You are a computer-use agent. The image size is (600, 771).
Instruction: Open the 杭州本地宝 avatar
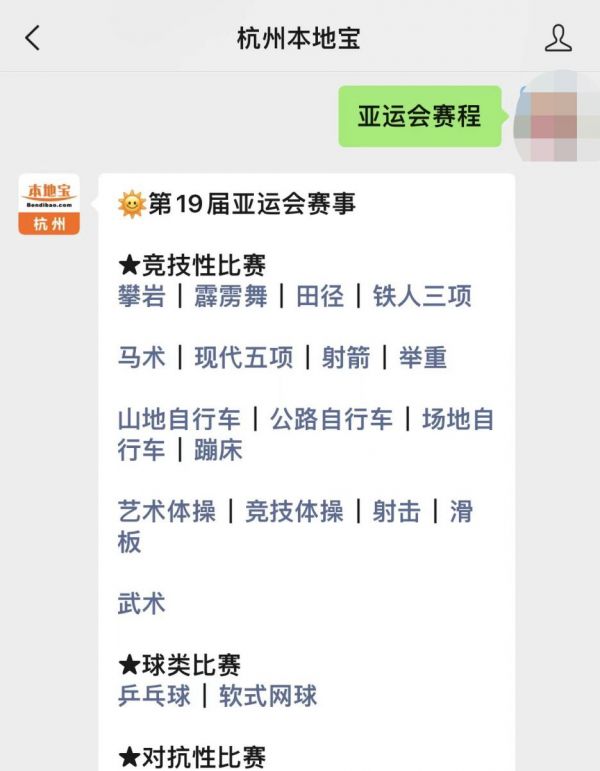[x=49, y=204]
